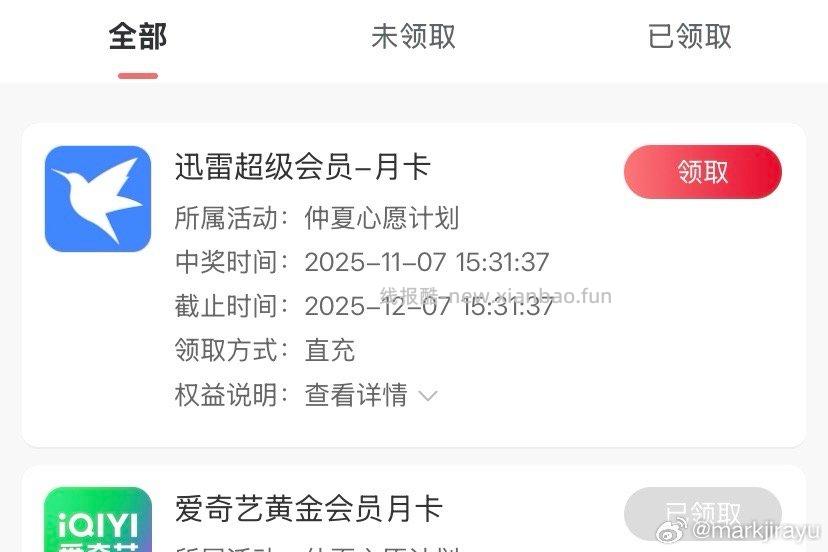This screenshot has height=552, width=828.
Task: Switch to the 未领取 tab
Action: point(413,37)
